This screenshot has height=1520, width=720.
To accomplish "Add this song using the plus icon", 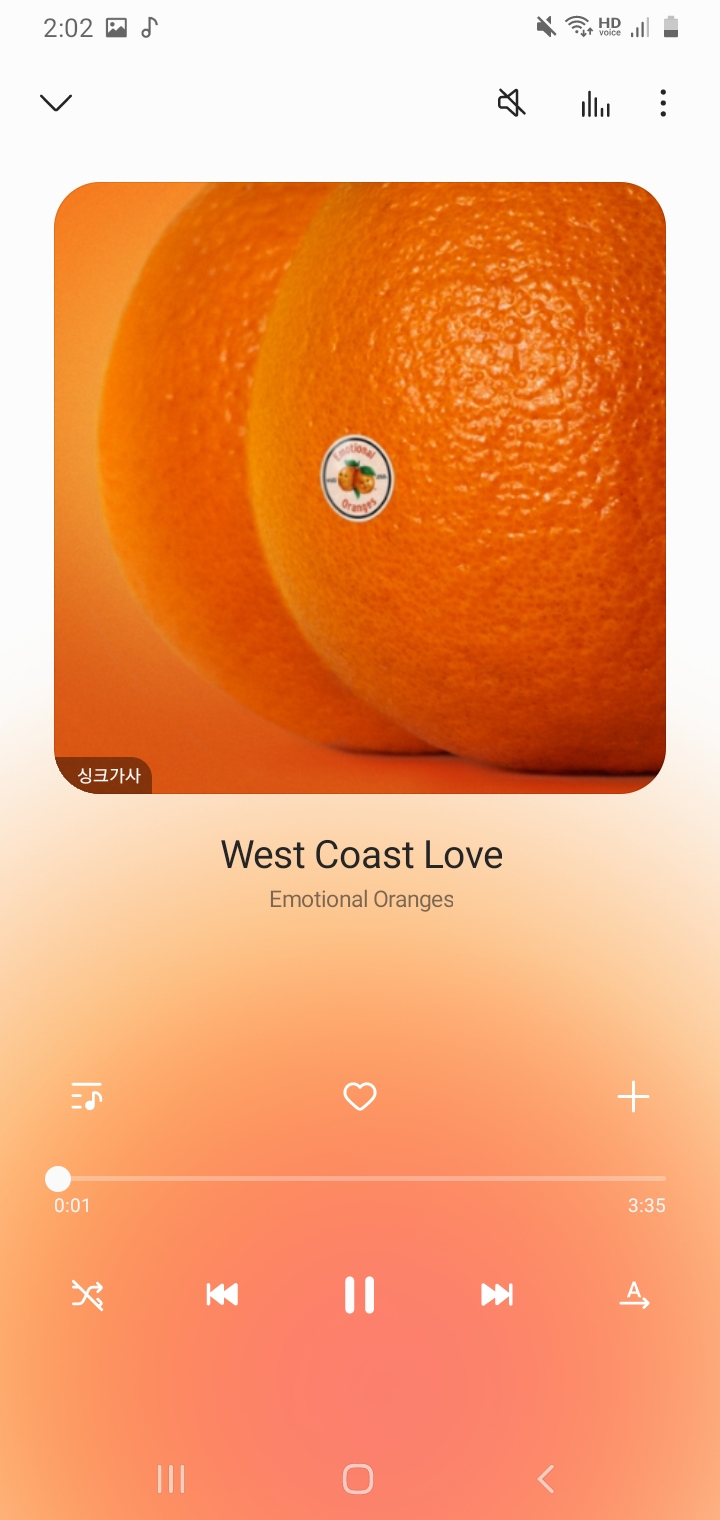I will 633,1097.
